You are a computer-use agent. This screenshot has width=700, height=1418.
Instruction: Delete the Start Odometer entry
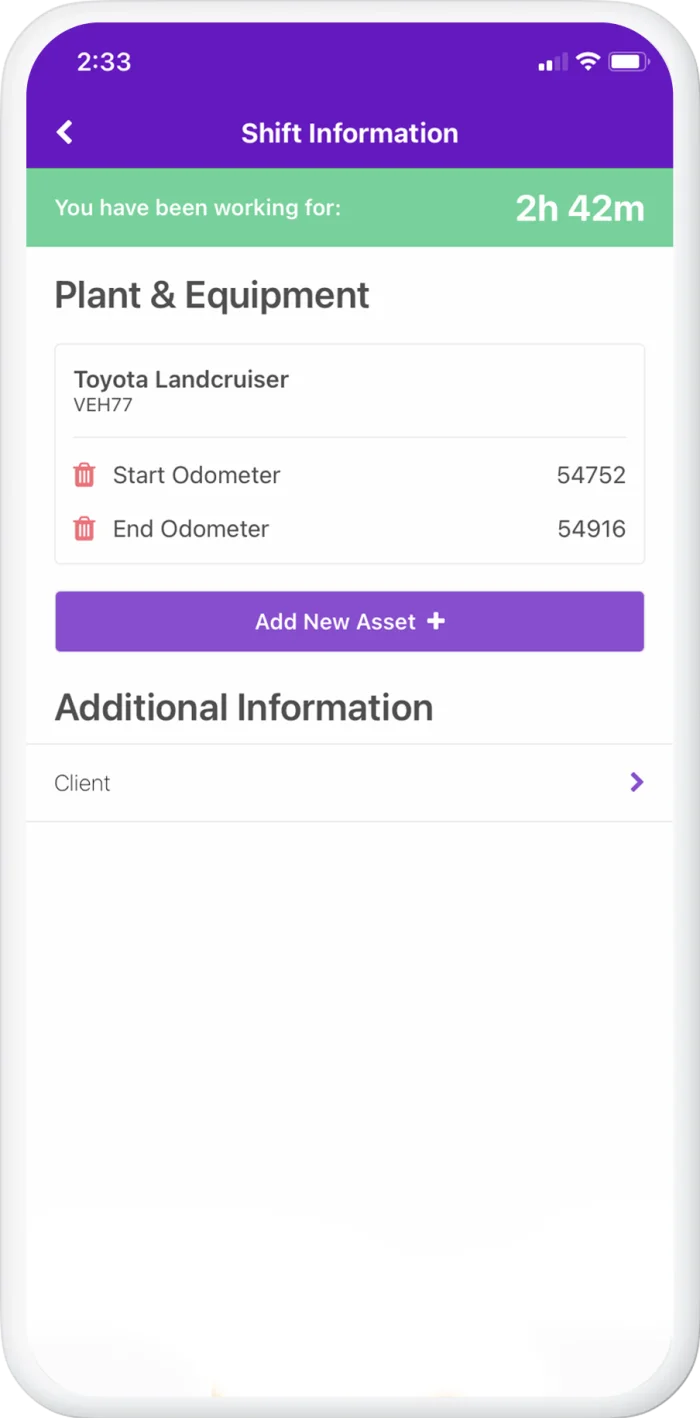pos(85,475)
